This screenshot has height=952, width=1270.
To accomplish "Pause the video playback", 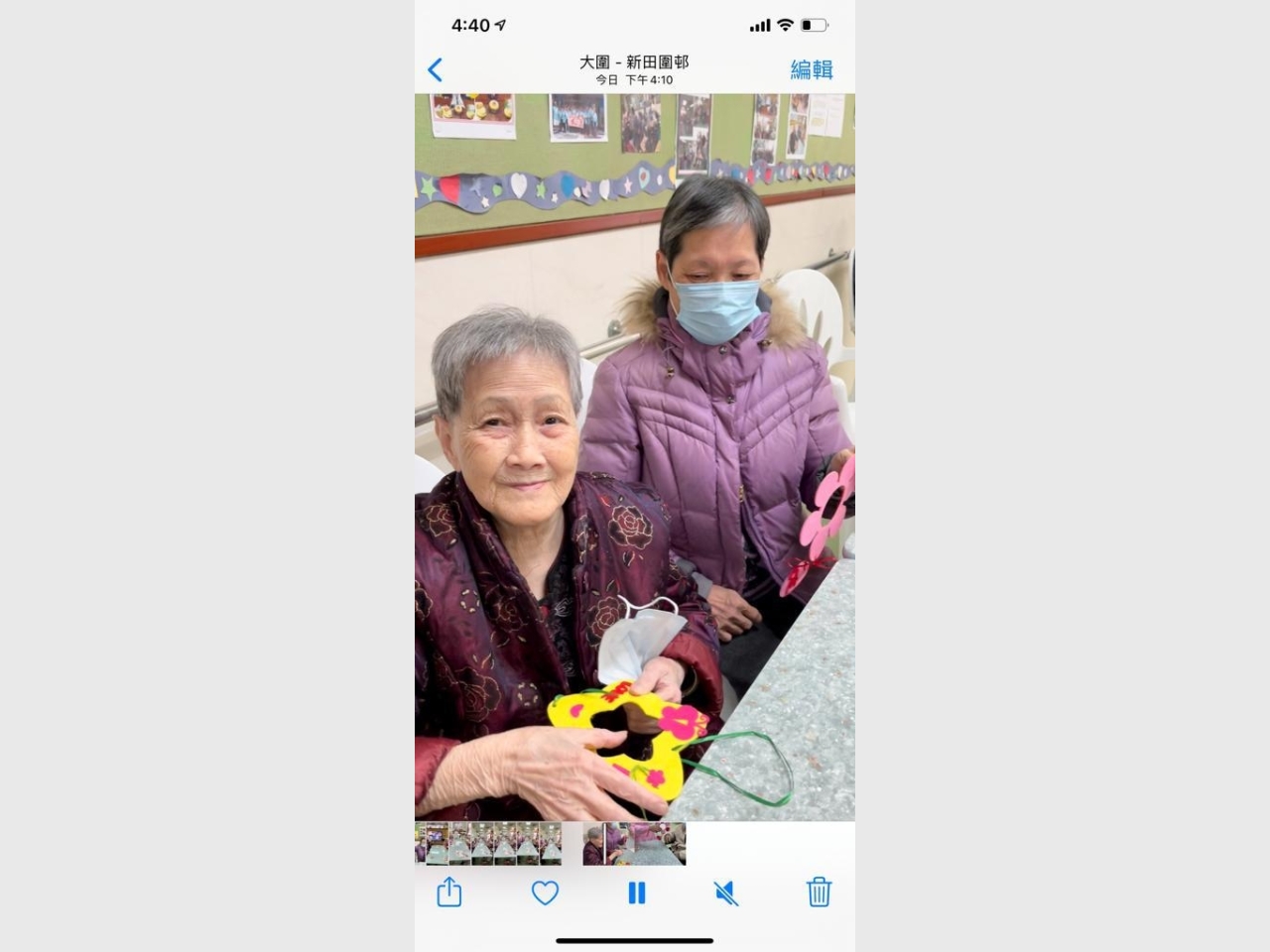I will tap(637, 892).
